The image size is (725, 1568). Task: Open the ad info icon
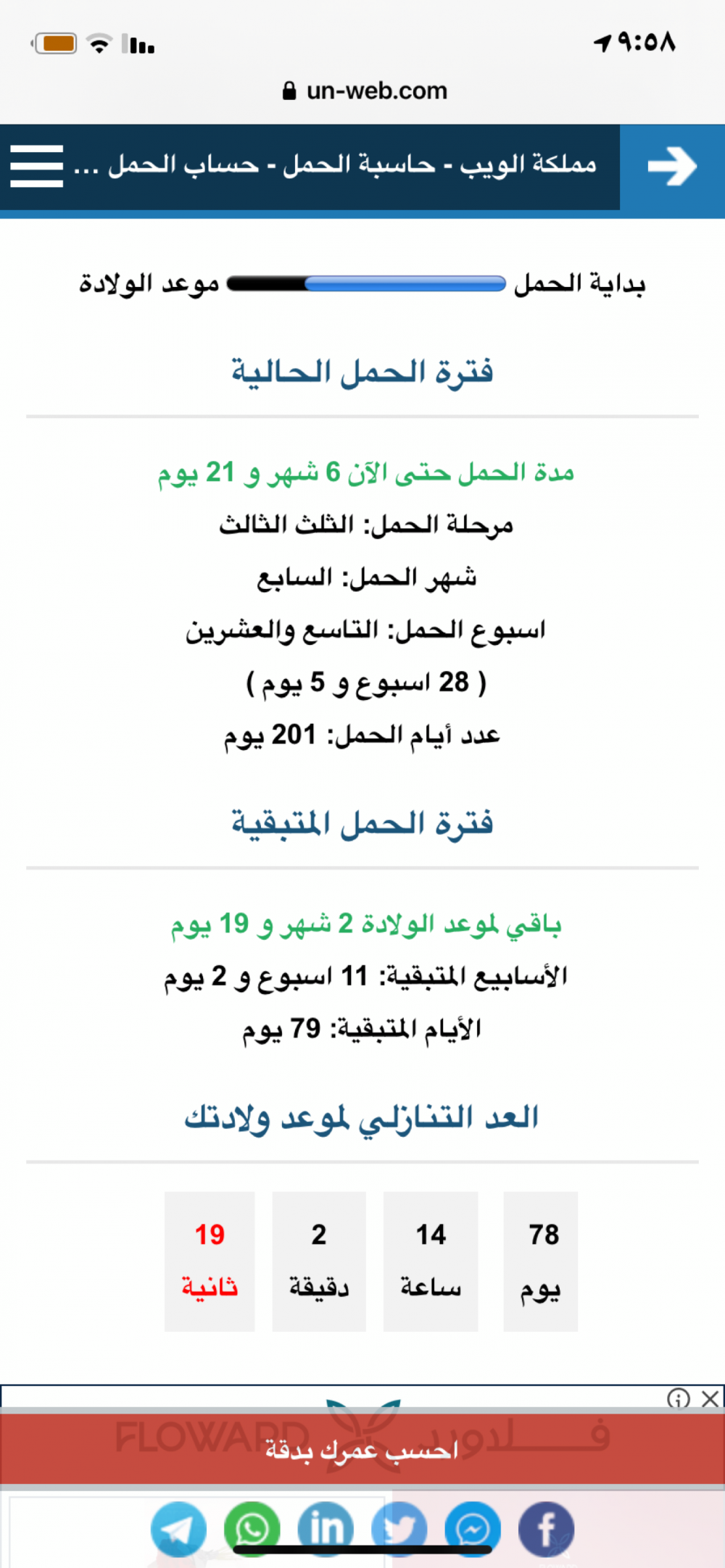click(679, 1398)
